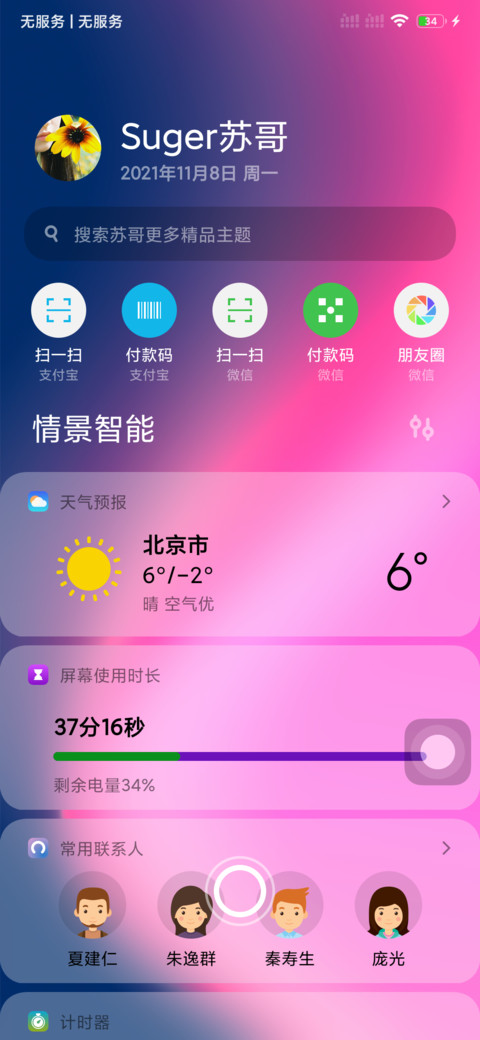Open the 屏幕使用时长 screen time card
Image resolution: width=480 pixels, height=1040 pixels.
[240, 728]
